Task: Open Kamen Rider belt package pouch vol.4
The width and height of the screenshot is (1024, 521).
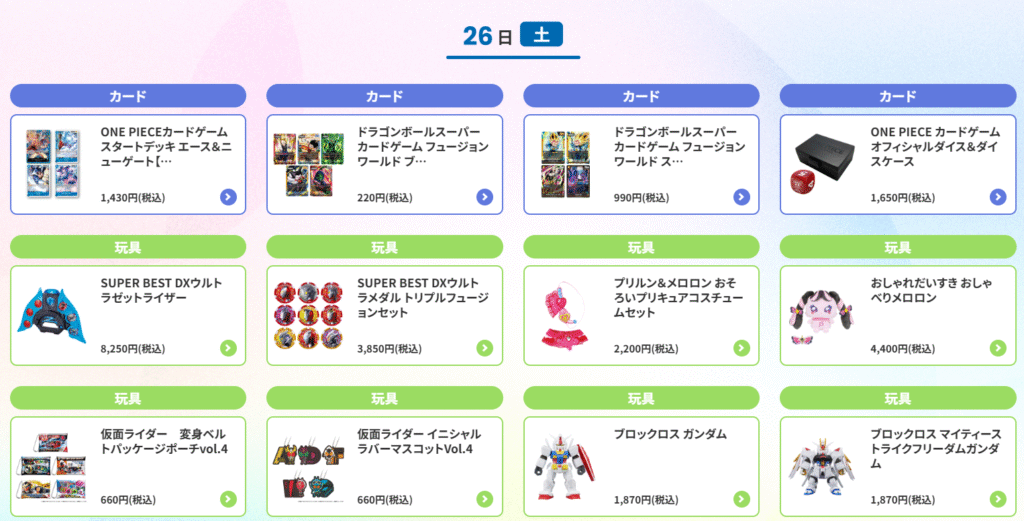Action: [128, 466]
